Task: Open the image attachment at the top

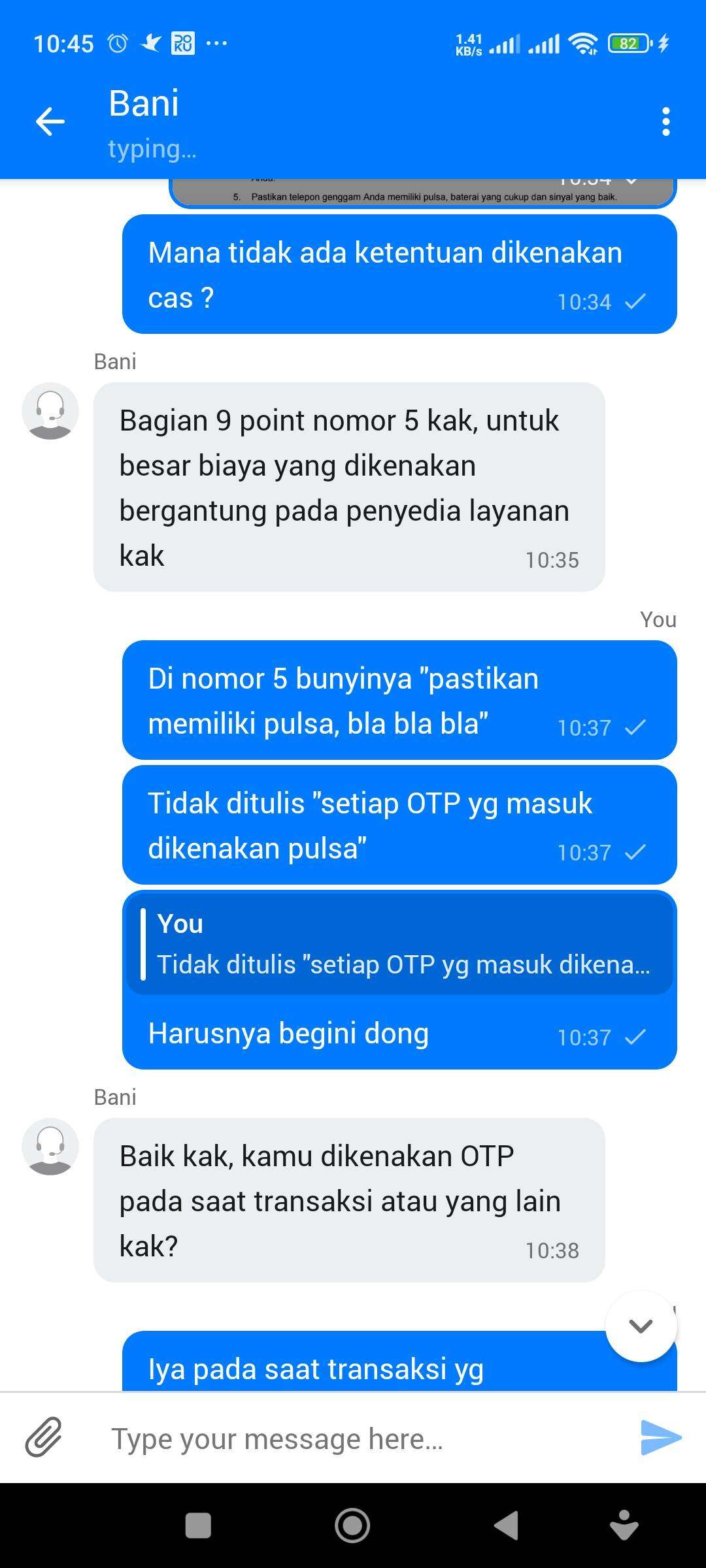Action: pyautogui.click(x=422, y=192)
